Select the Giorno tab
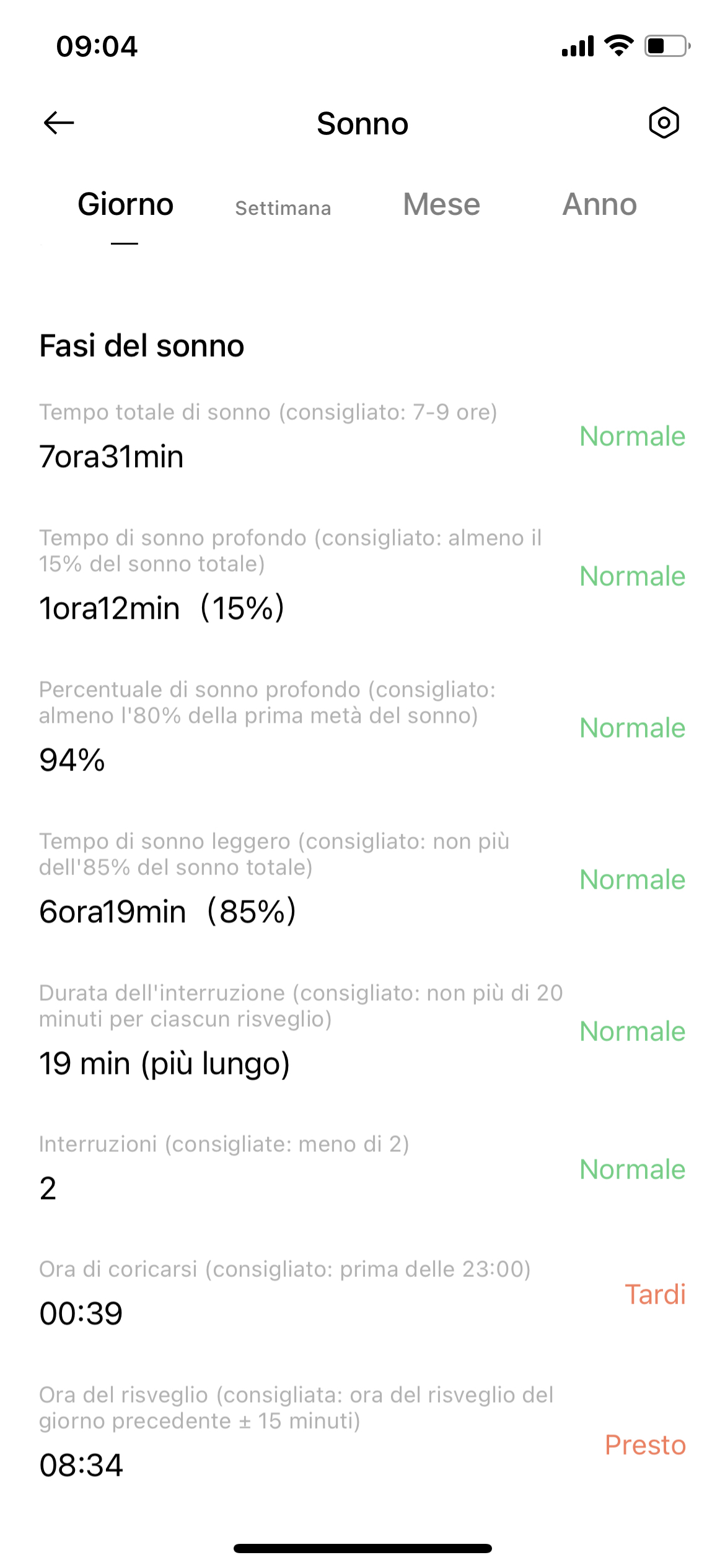 coord(125,205)
